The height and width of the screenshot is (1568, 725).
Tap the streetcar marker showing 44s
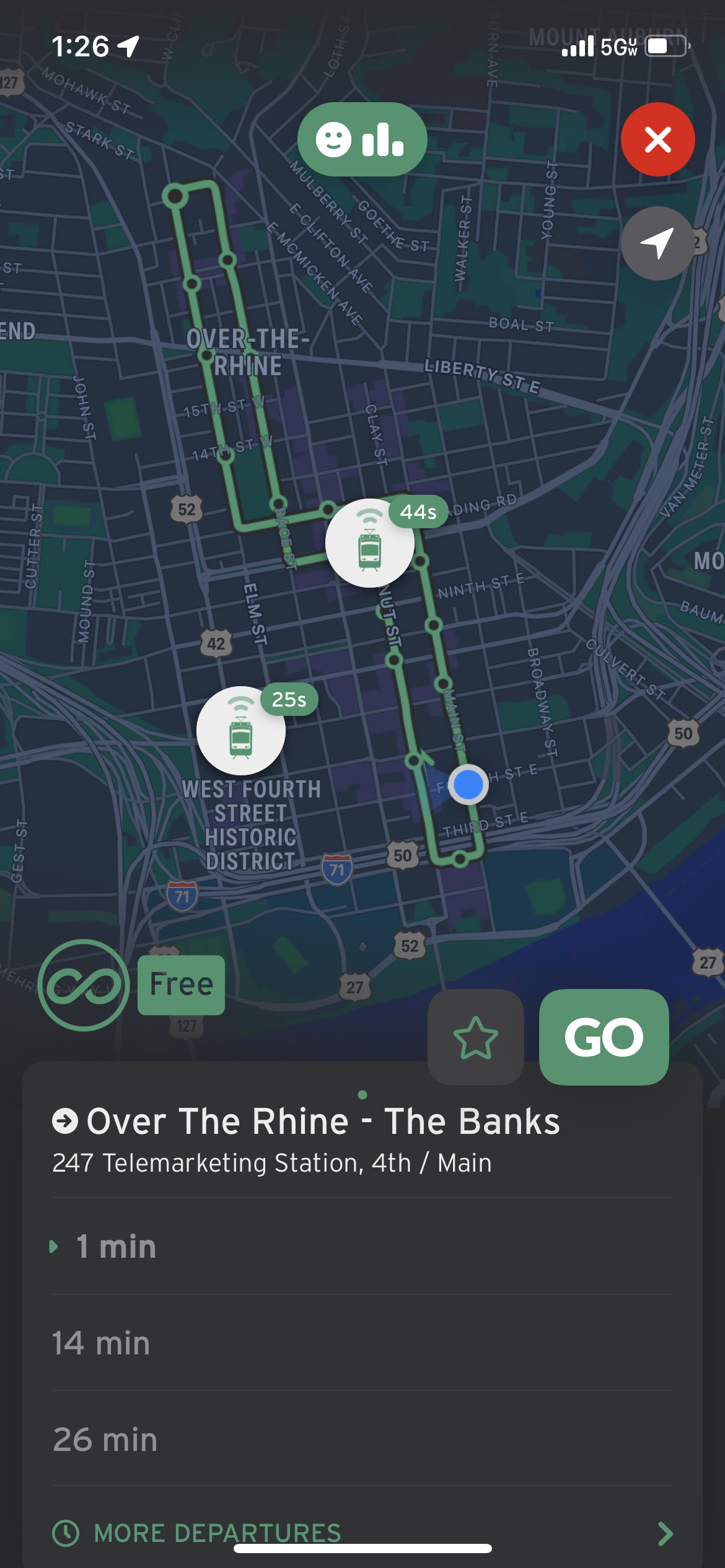(x=370, y=543)
